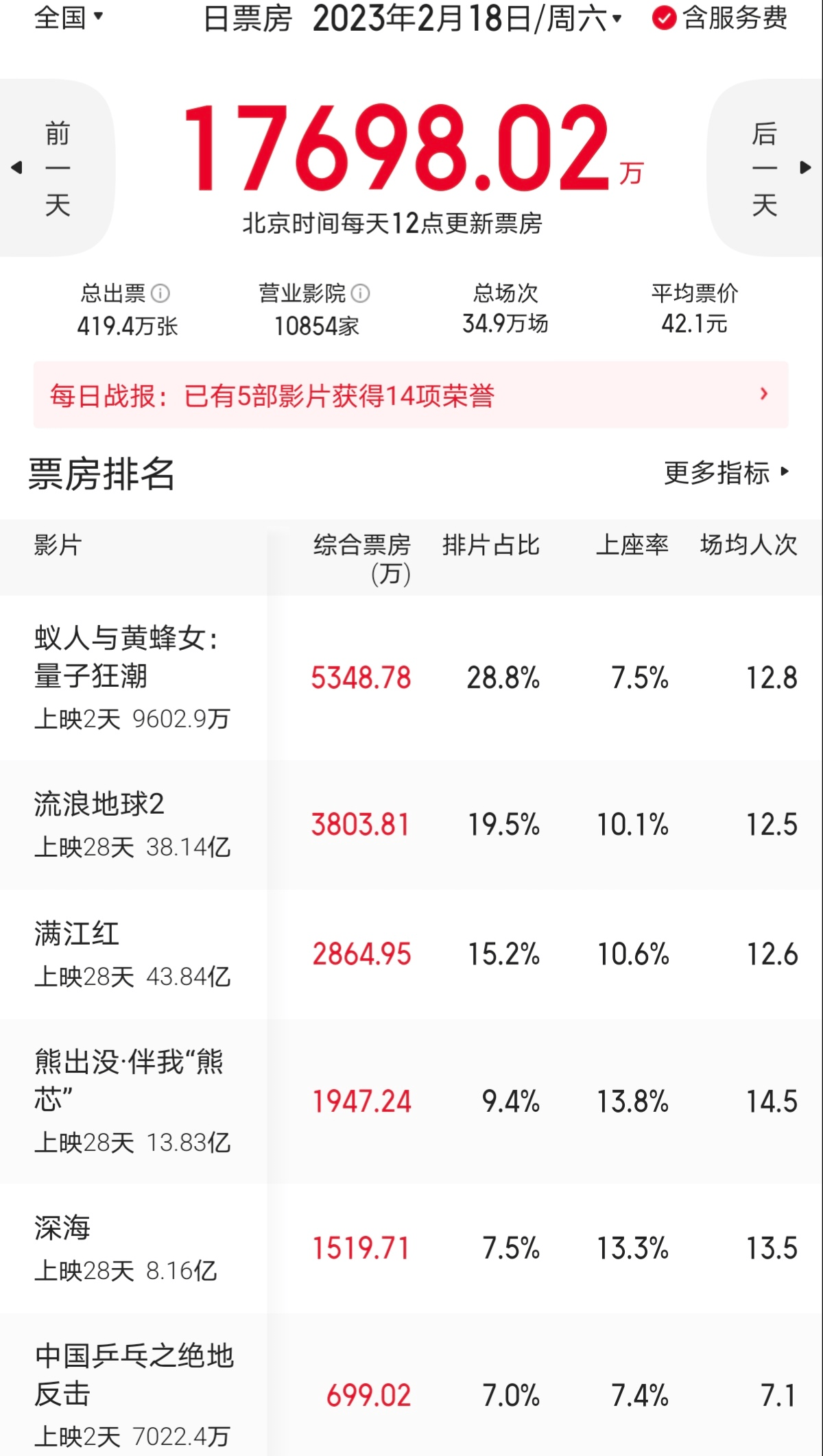Open the row for 蚁人与黄蜂女：量子狂潮
The image size is (823, 1456).
411,677
